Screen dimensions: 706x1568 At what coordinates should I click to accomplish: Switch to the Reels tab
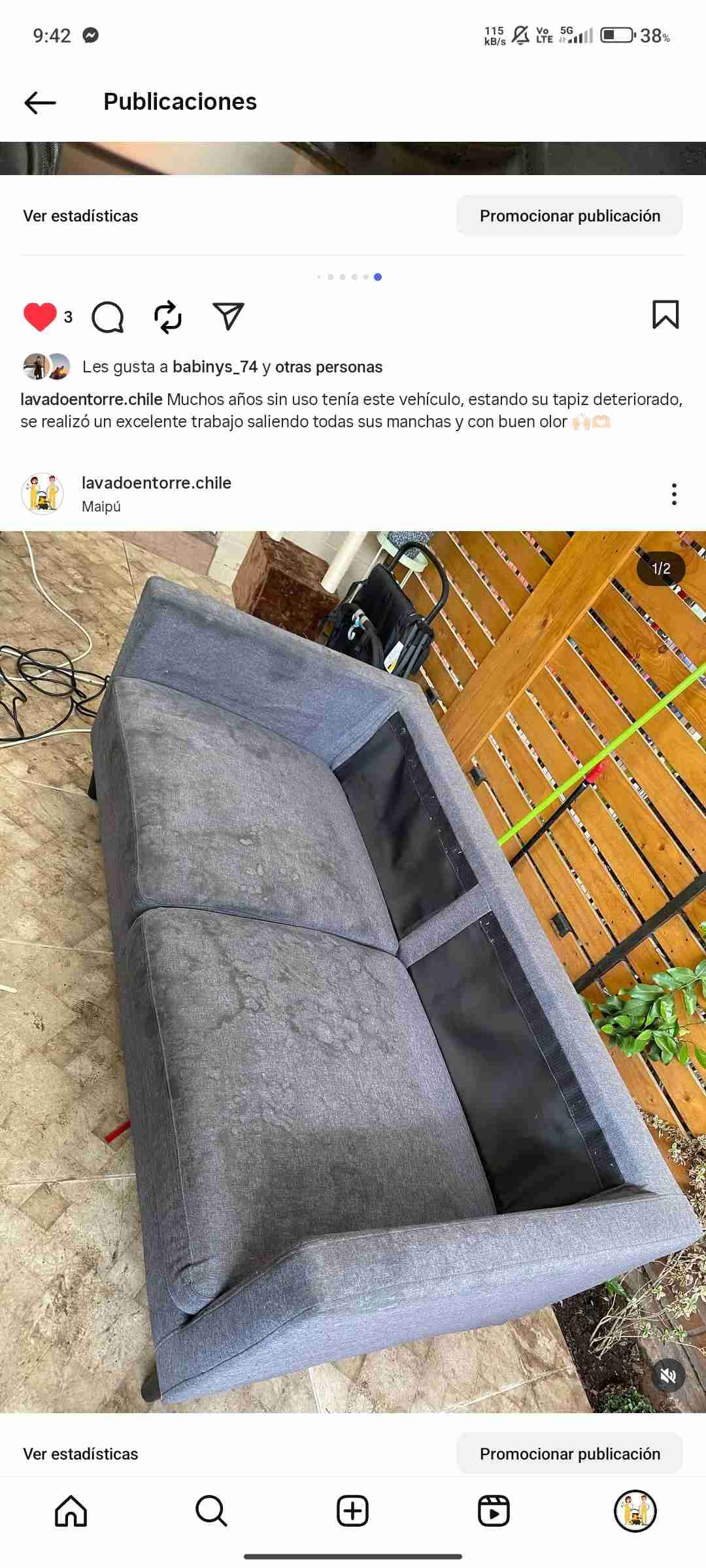pos(494,1511)
